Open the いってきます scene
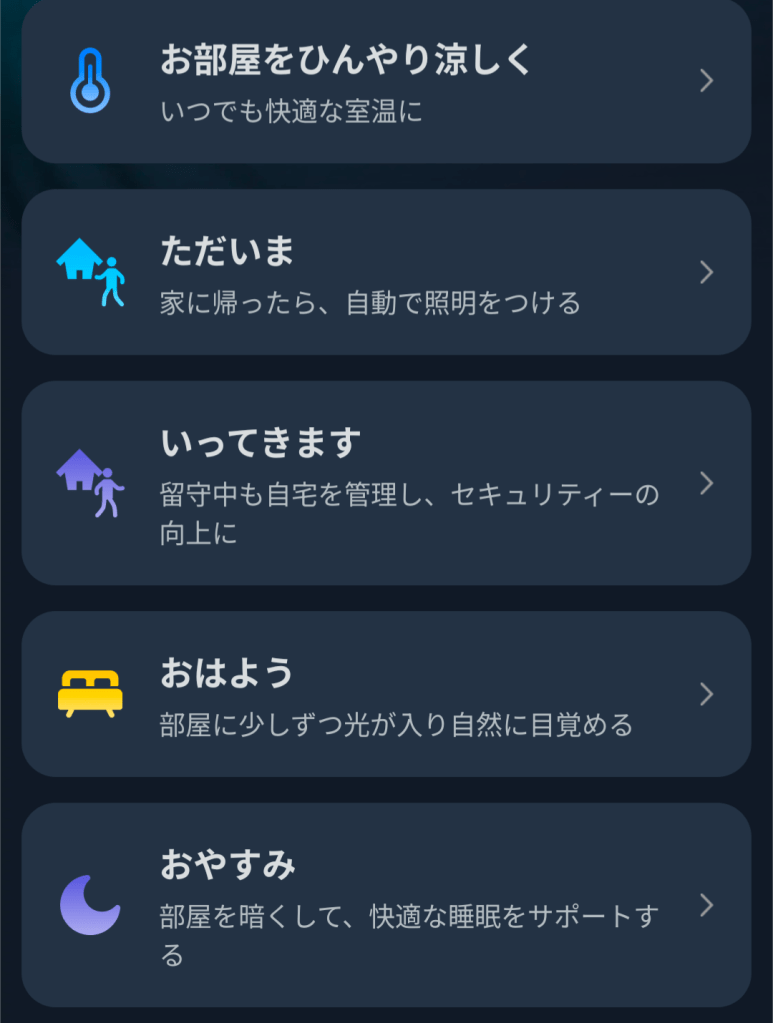 pyautogui.click(x=385, y=483)
